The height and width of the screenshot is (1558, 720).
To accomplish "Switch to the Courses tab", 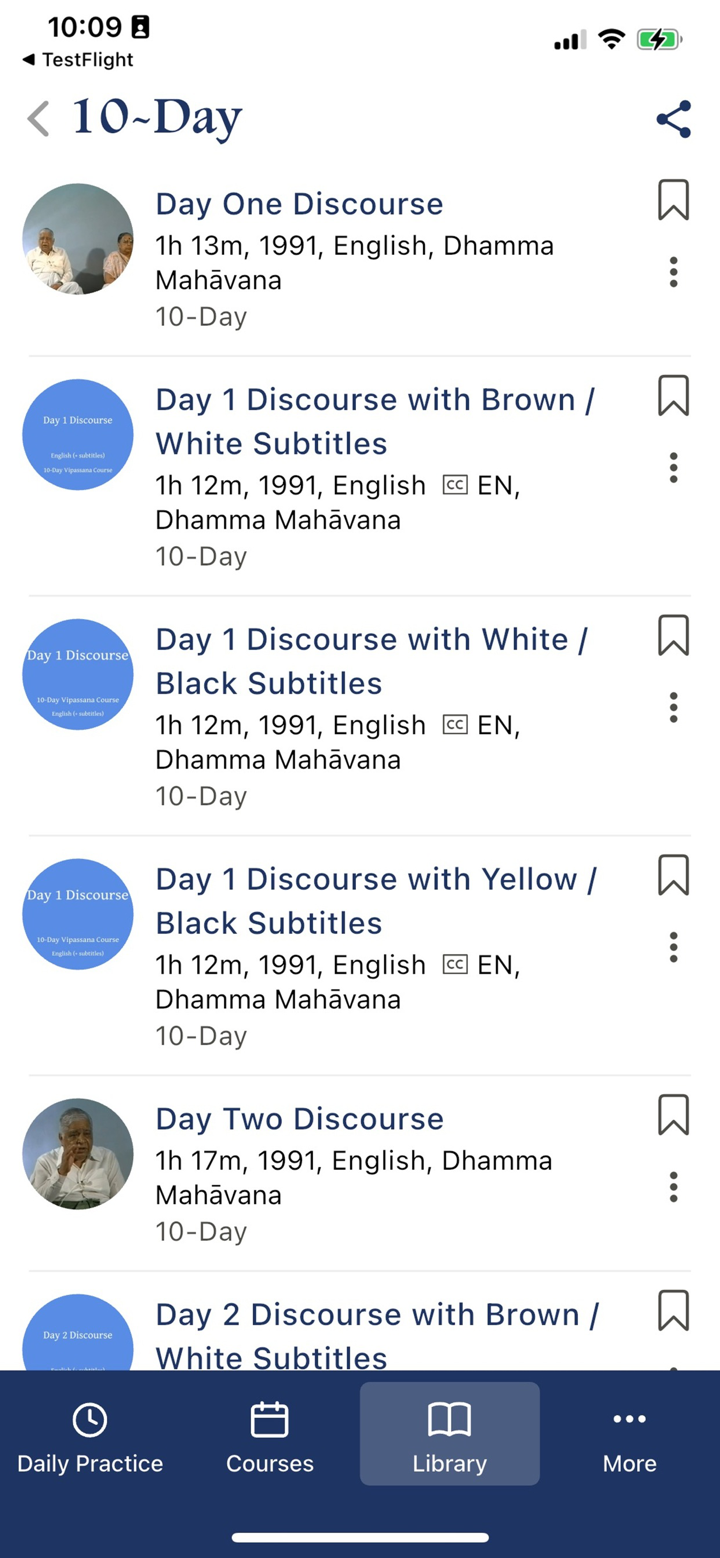I will click(x=269, y=1432).
